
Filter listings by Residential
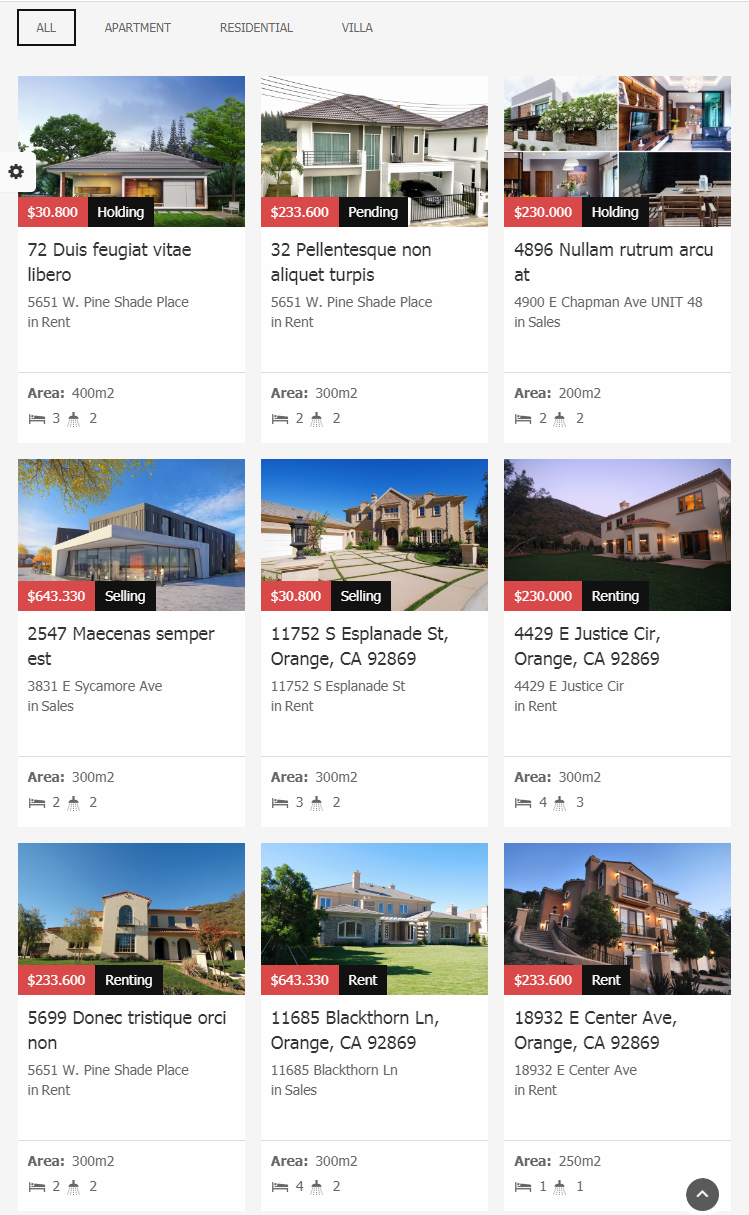click(x=256, y=28)
